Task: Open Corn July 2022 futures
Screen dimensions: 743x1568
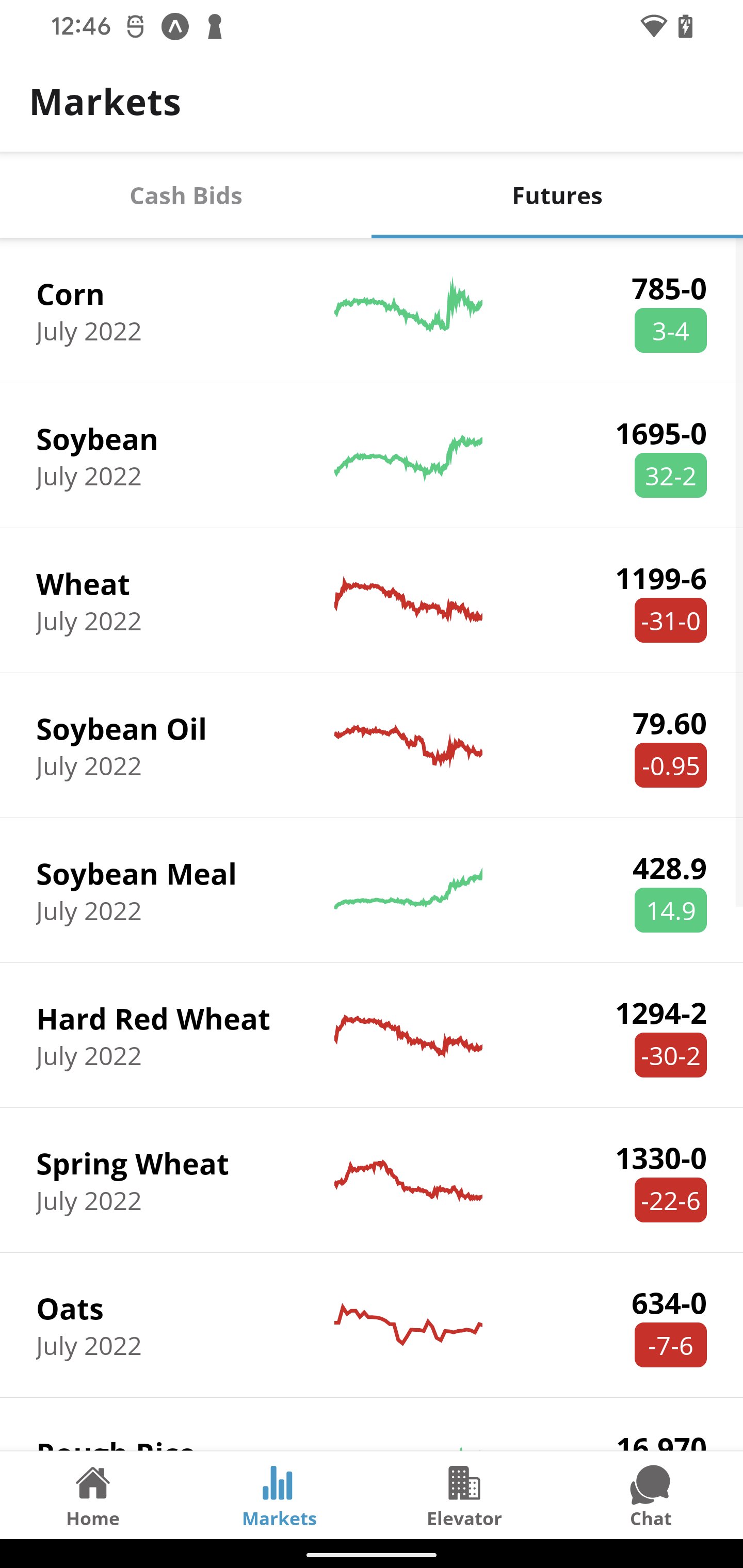Action: tap(370, 312)
